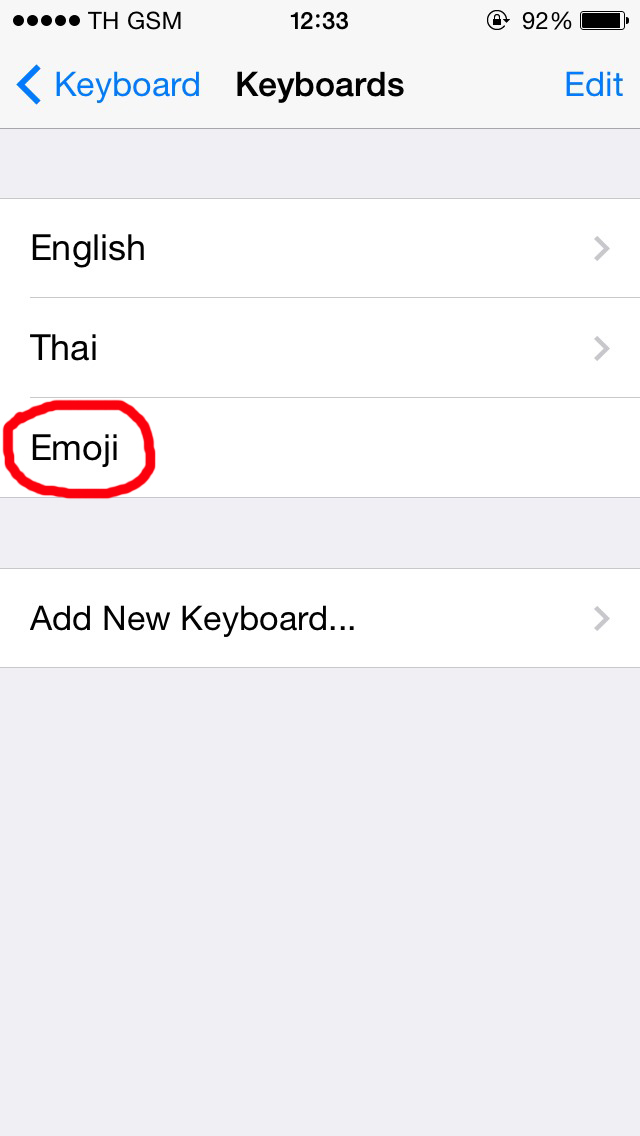Open the Thai keyboard options
The image size is (640, 1136).
pyautogui.click(x=320, y=348)
